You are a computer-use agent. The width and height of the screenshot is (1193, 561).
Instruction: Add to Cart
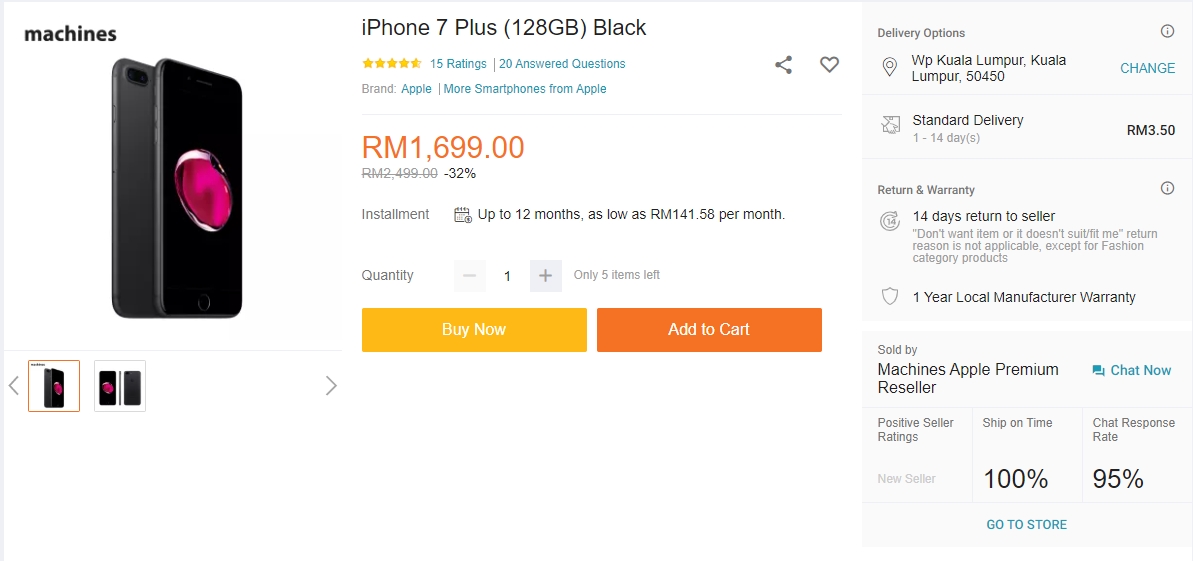[709, 330]
